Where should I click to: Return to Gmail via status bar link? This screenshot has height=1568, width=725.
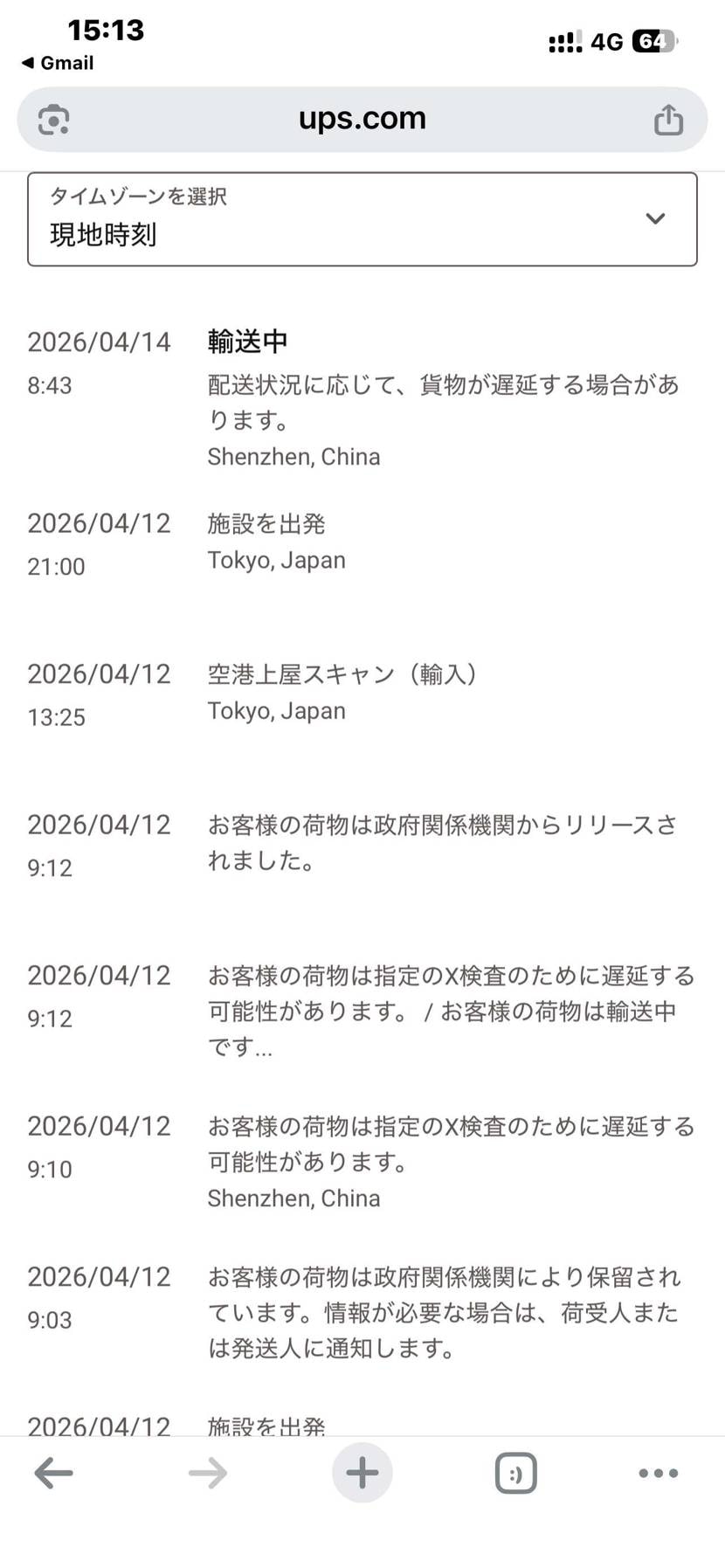pyautogui.click(x=54, y=63)
